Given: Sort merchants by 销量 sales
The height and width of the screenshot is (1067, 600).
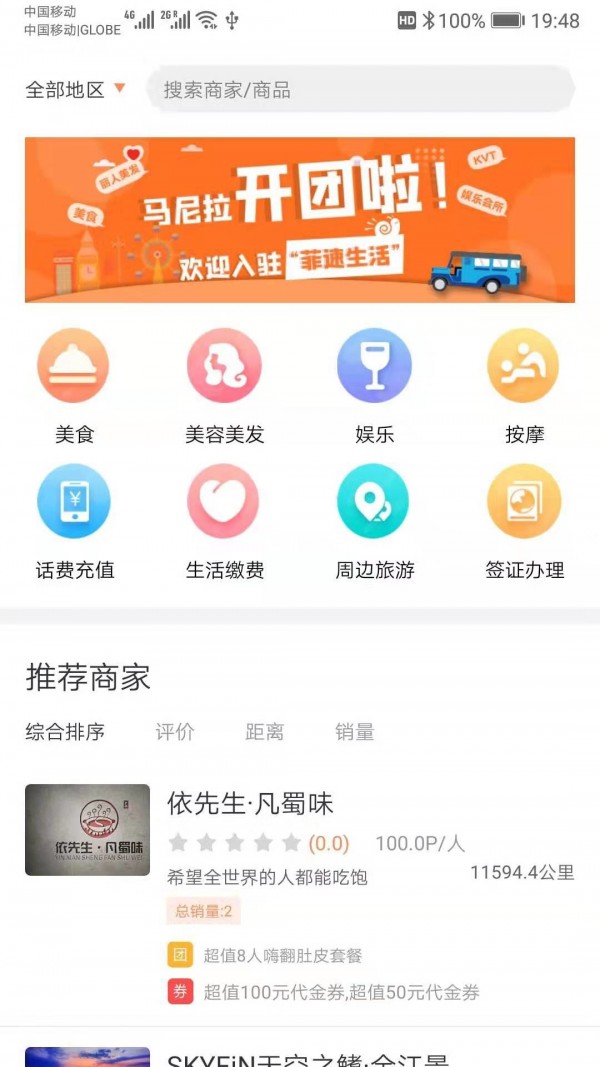Looking at the screenshot, I should [x=355, y=732].
